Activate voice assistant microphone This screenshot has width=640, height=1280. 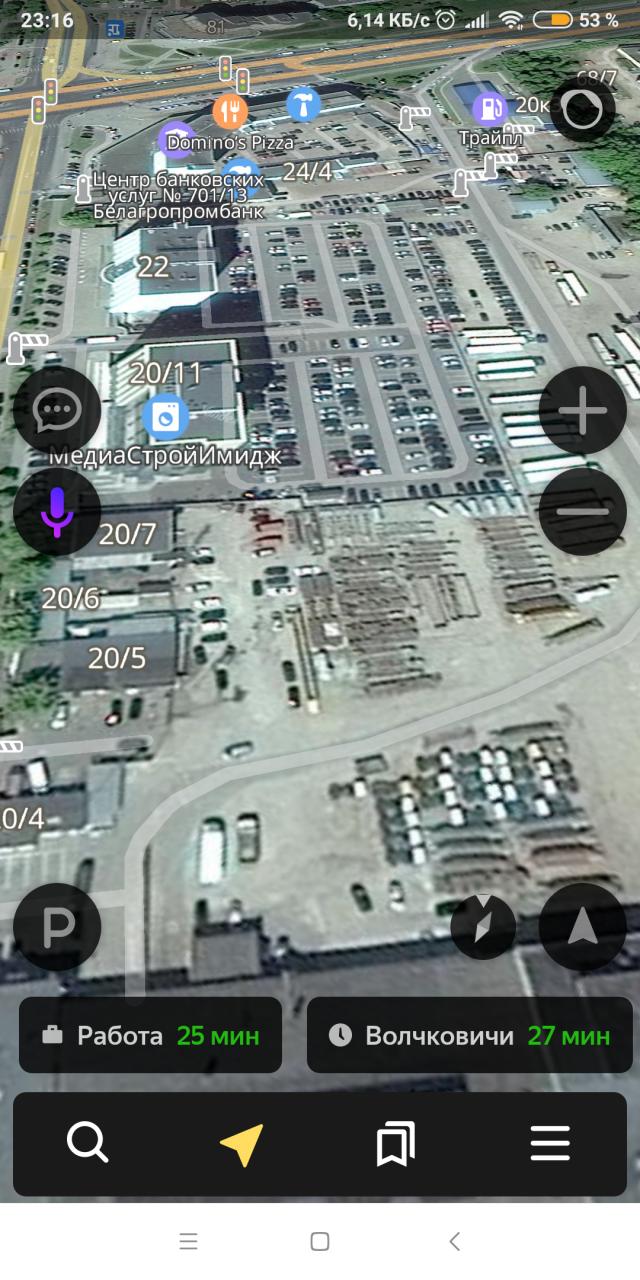tap(57, 511)
